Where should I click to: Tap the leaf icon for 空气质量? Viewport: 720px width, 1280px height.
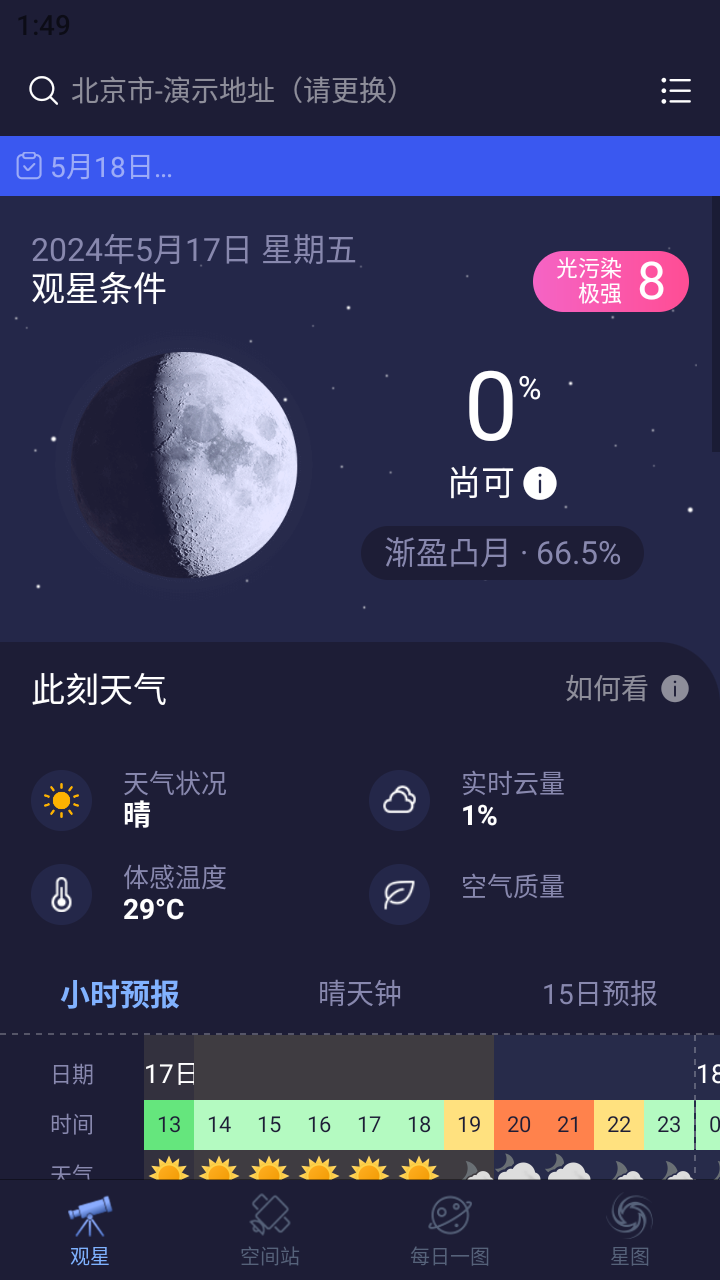[x=399, y=894]
